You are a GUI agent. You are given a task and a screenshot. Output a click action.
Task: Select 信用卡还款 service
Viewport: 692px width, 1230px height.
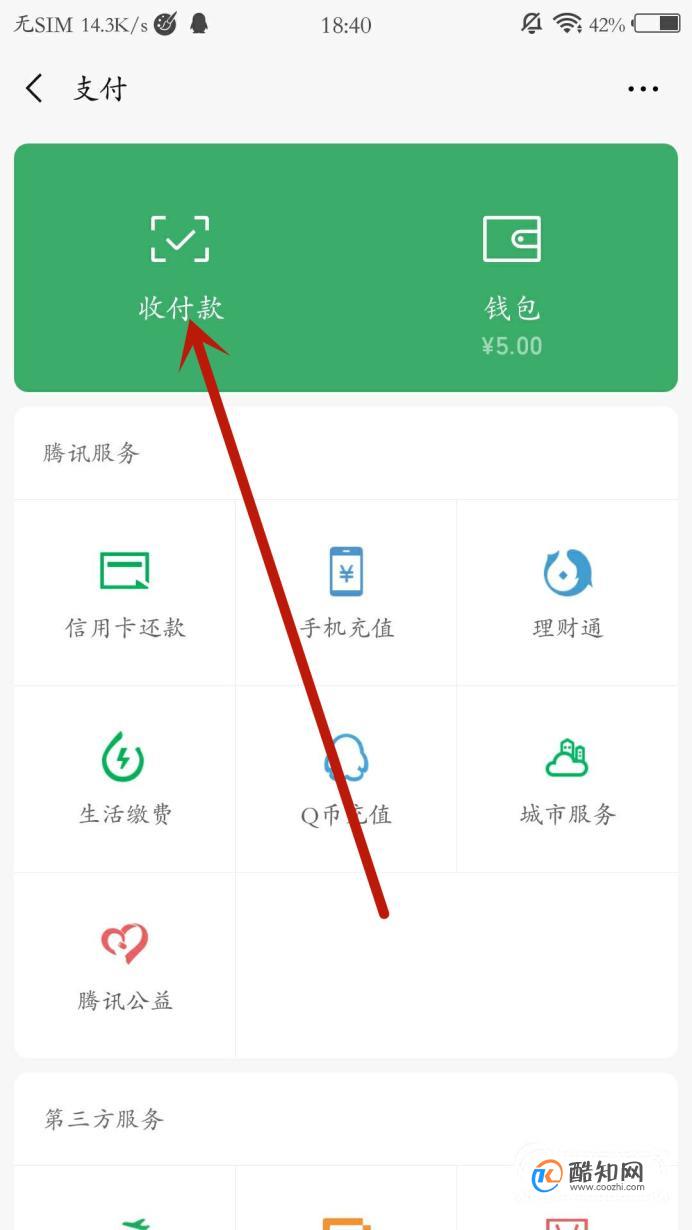125,593
